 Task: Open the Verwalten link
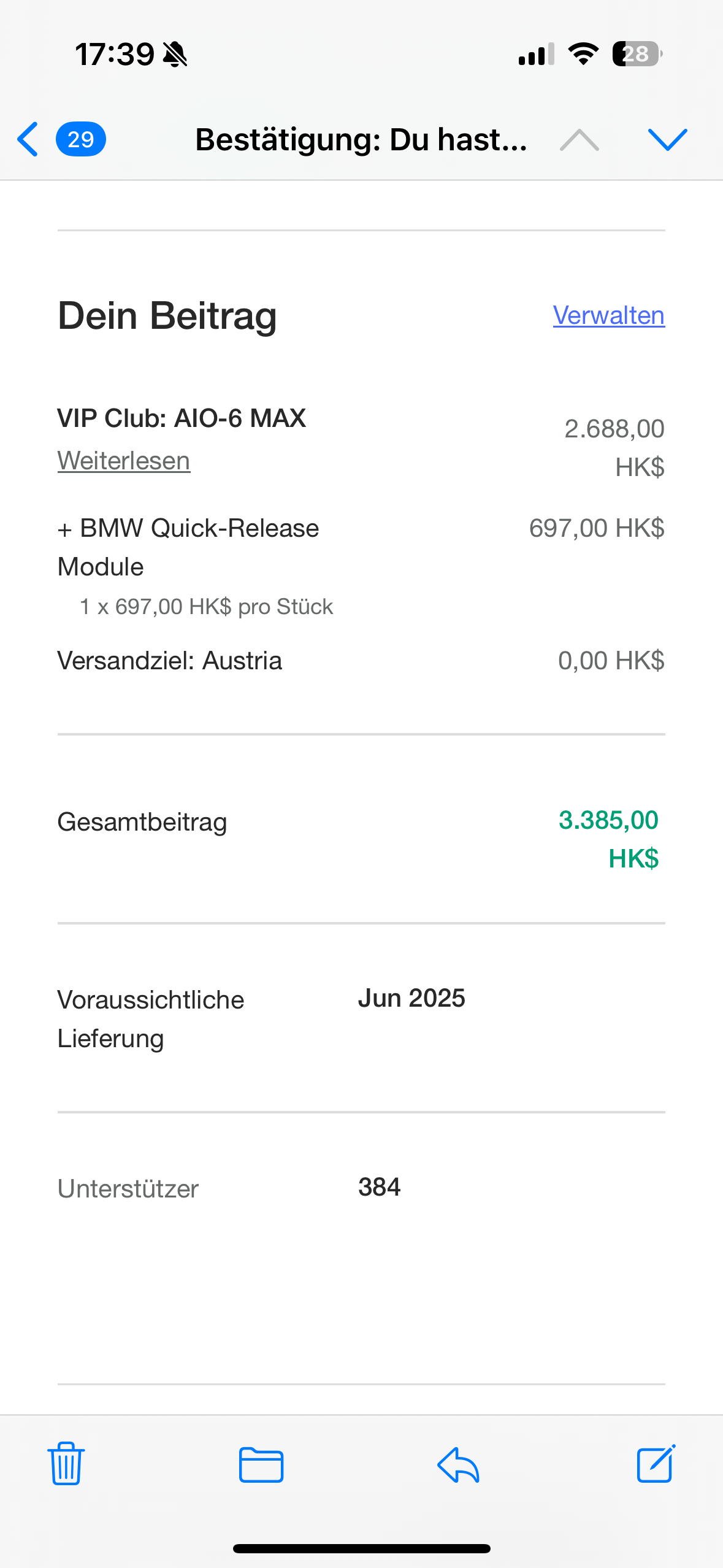(608, 315)
